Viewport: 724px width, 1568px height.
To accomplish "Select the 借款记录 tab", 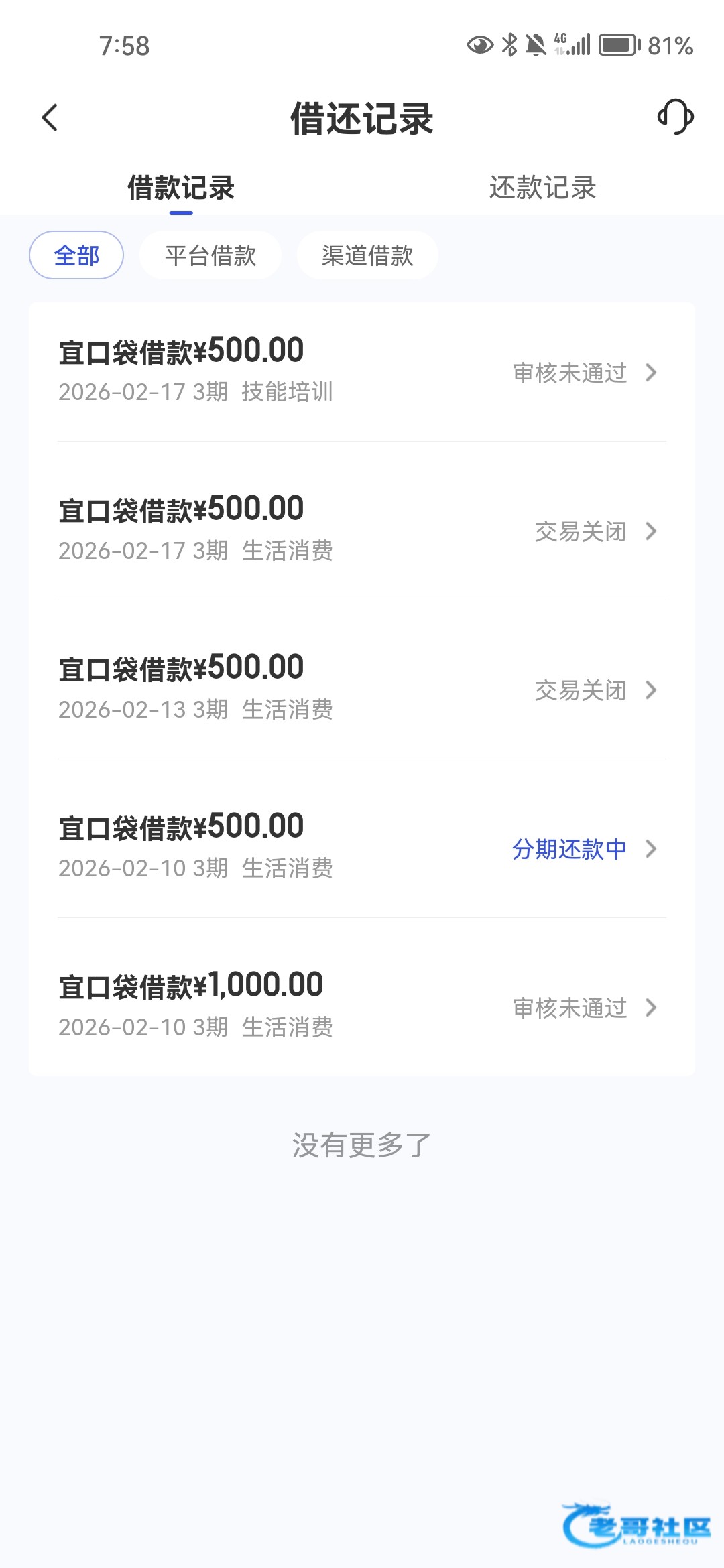I will [181, 188].
